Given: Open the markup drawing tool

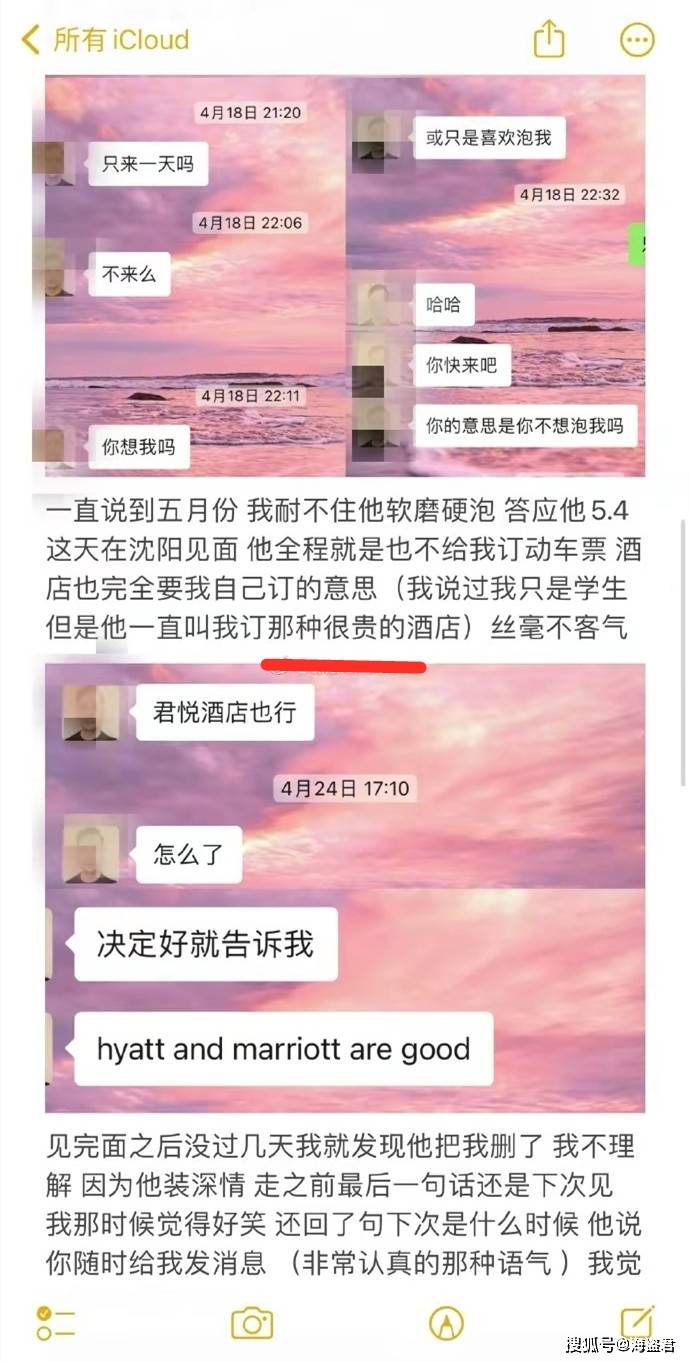Looking at the screenshot, I should click(x=446, y=1322).
